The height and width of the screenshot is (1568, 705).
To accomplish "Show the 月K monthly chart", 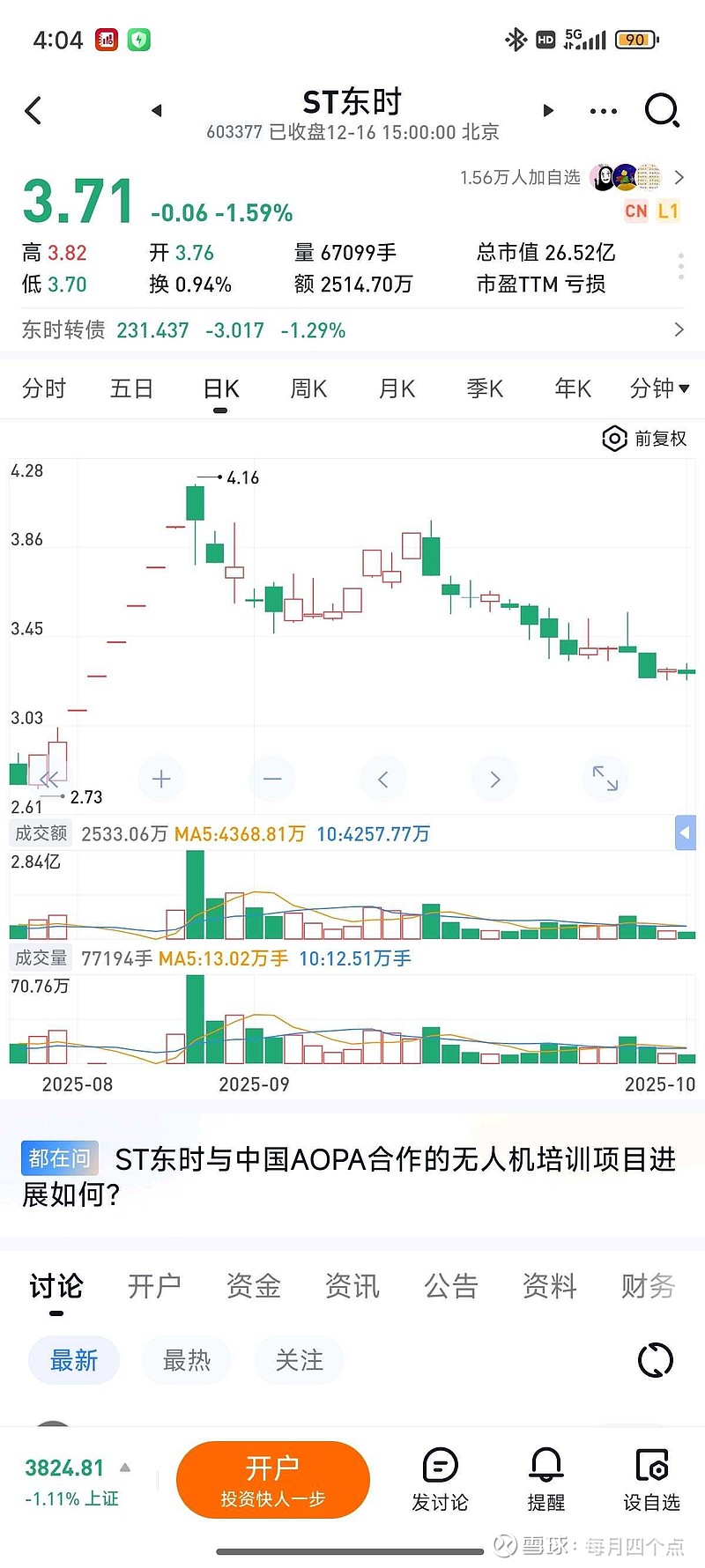I will tap(397, 388).
